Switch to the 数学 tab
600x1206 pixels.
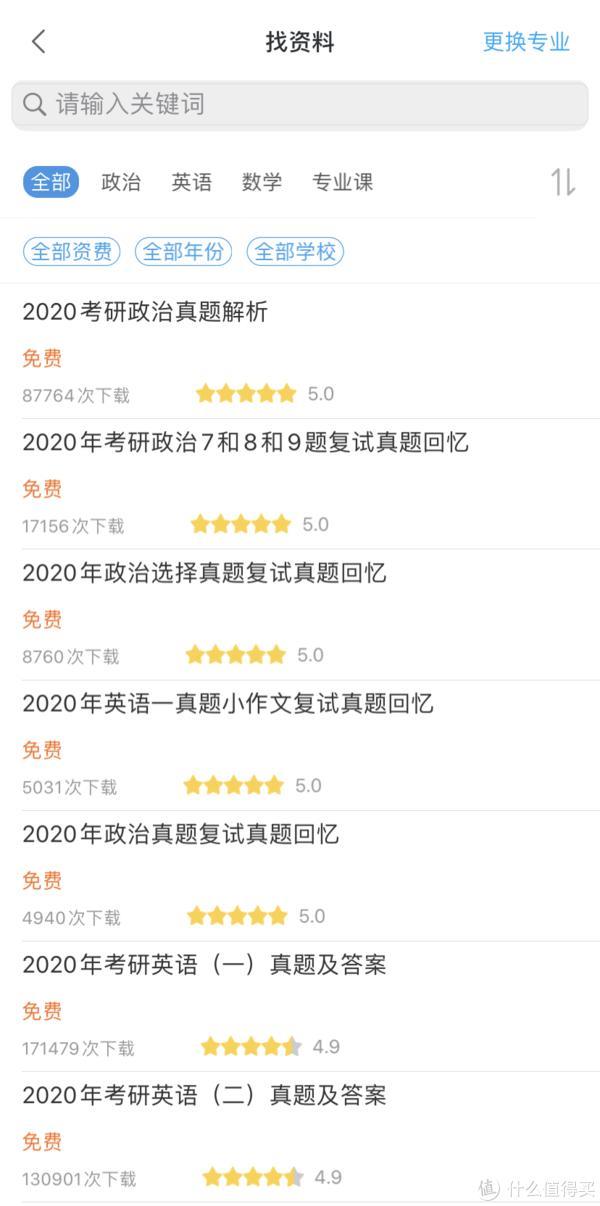coord(262,182)
